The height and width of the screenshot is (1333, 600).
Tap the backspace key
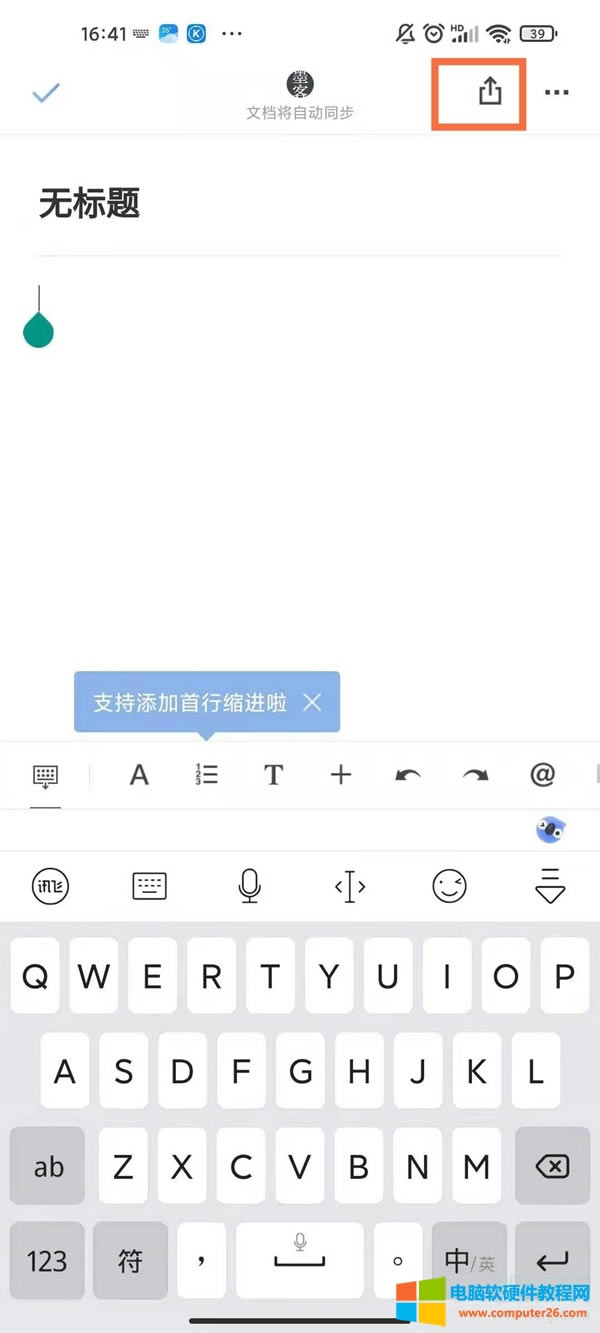(550, 1166)
